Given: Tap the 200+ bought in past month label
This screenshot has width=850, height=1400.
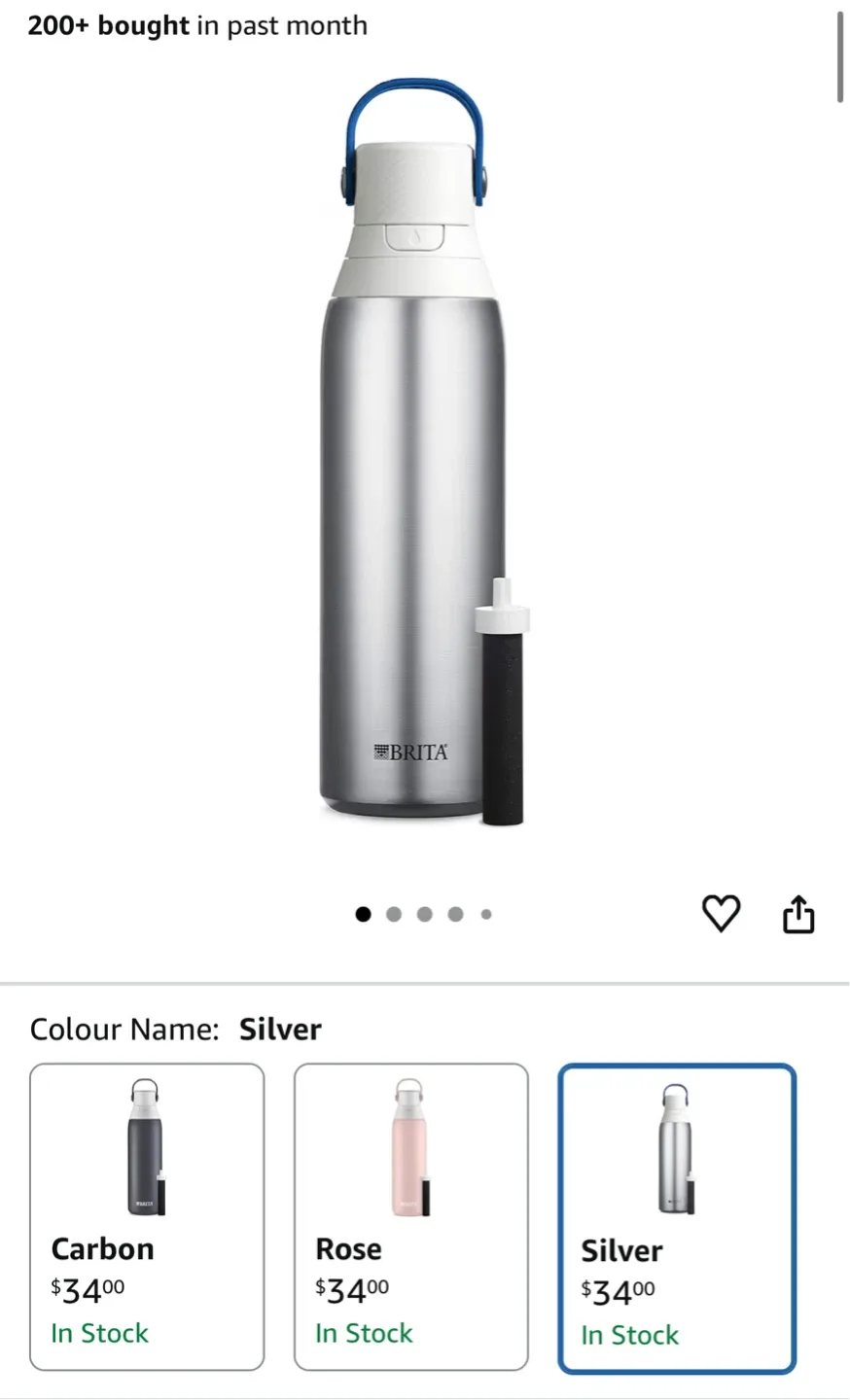Looking at the screenshot, I should [x=198, y=25].
